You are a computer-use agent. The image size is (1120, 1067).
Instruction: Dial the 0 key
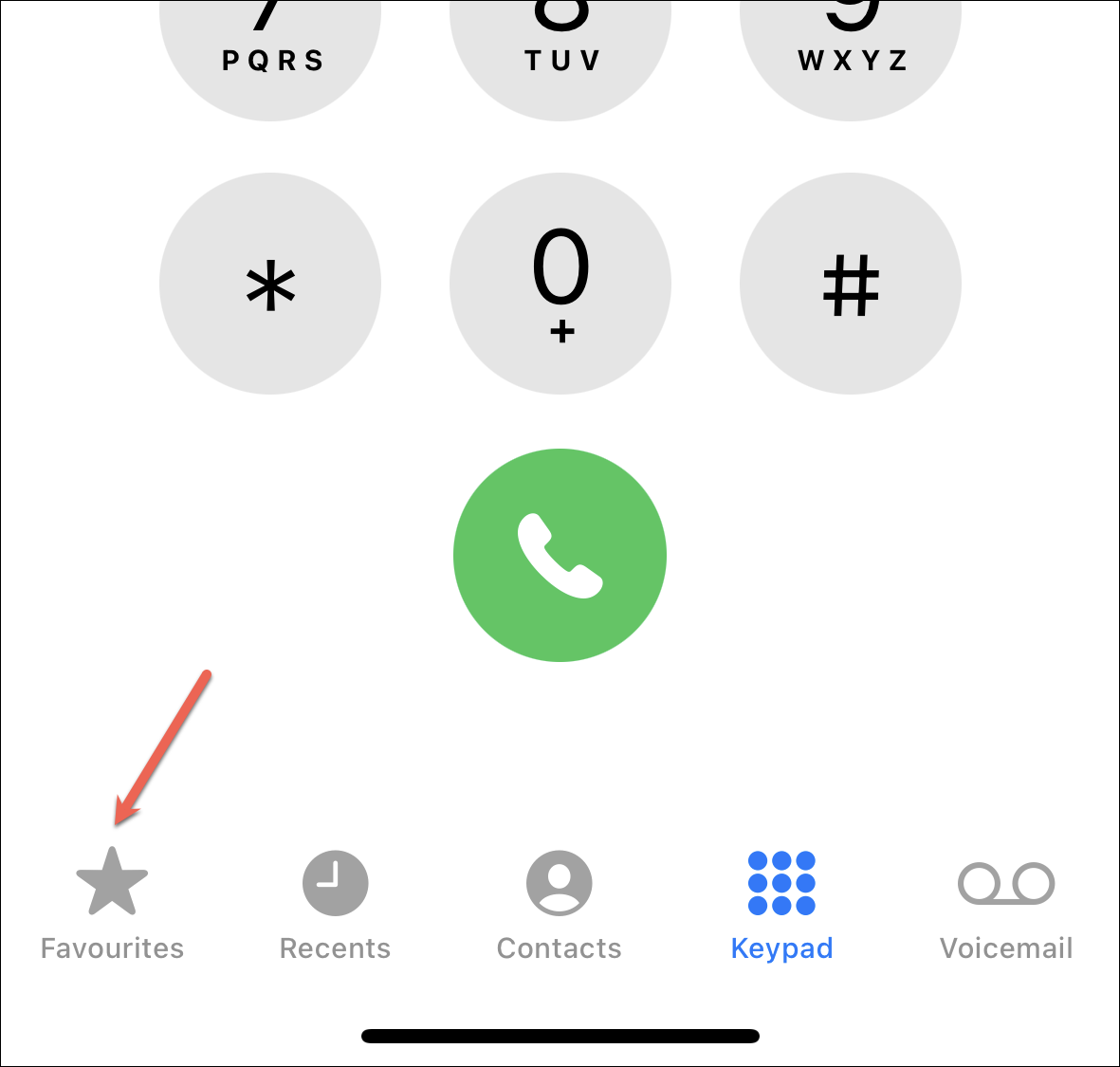tap(560, 284)
